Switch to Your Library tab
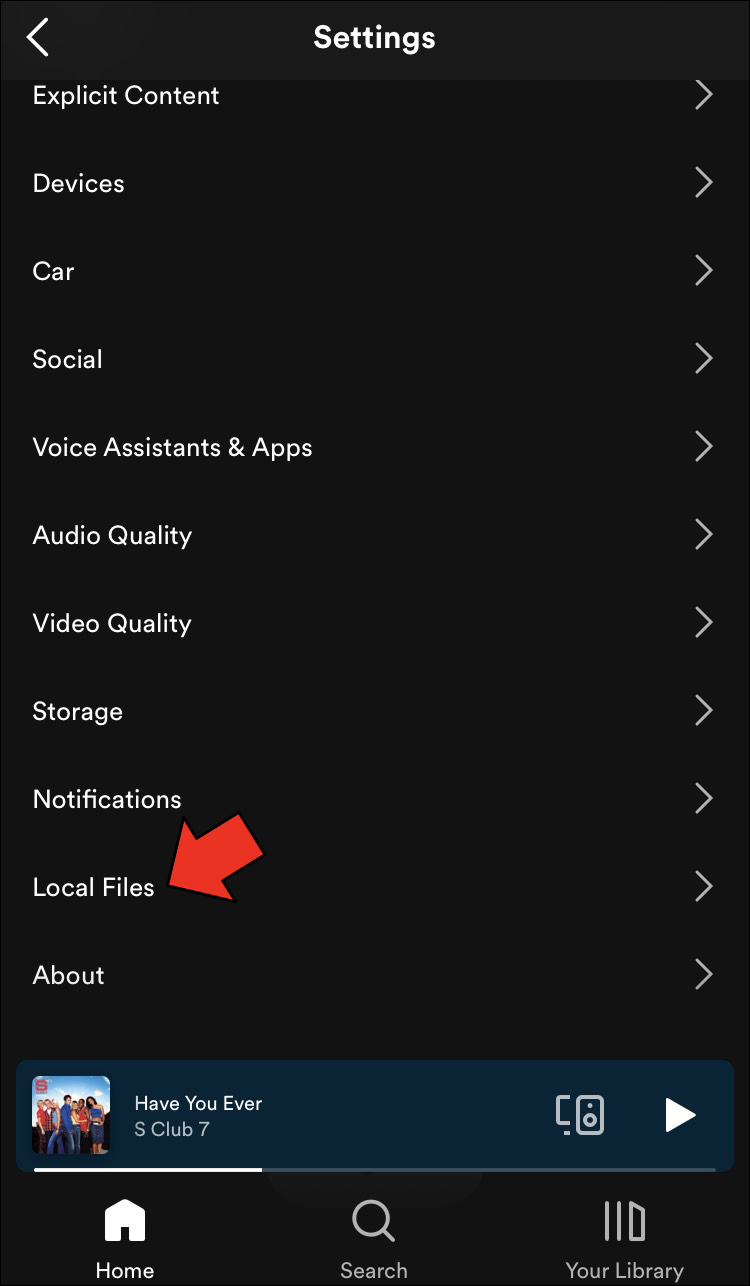Screen dimensions: 750x1286 coord(624,1240)
